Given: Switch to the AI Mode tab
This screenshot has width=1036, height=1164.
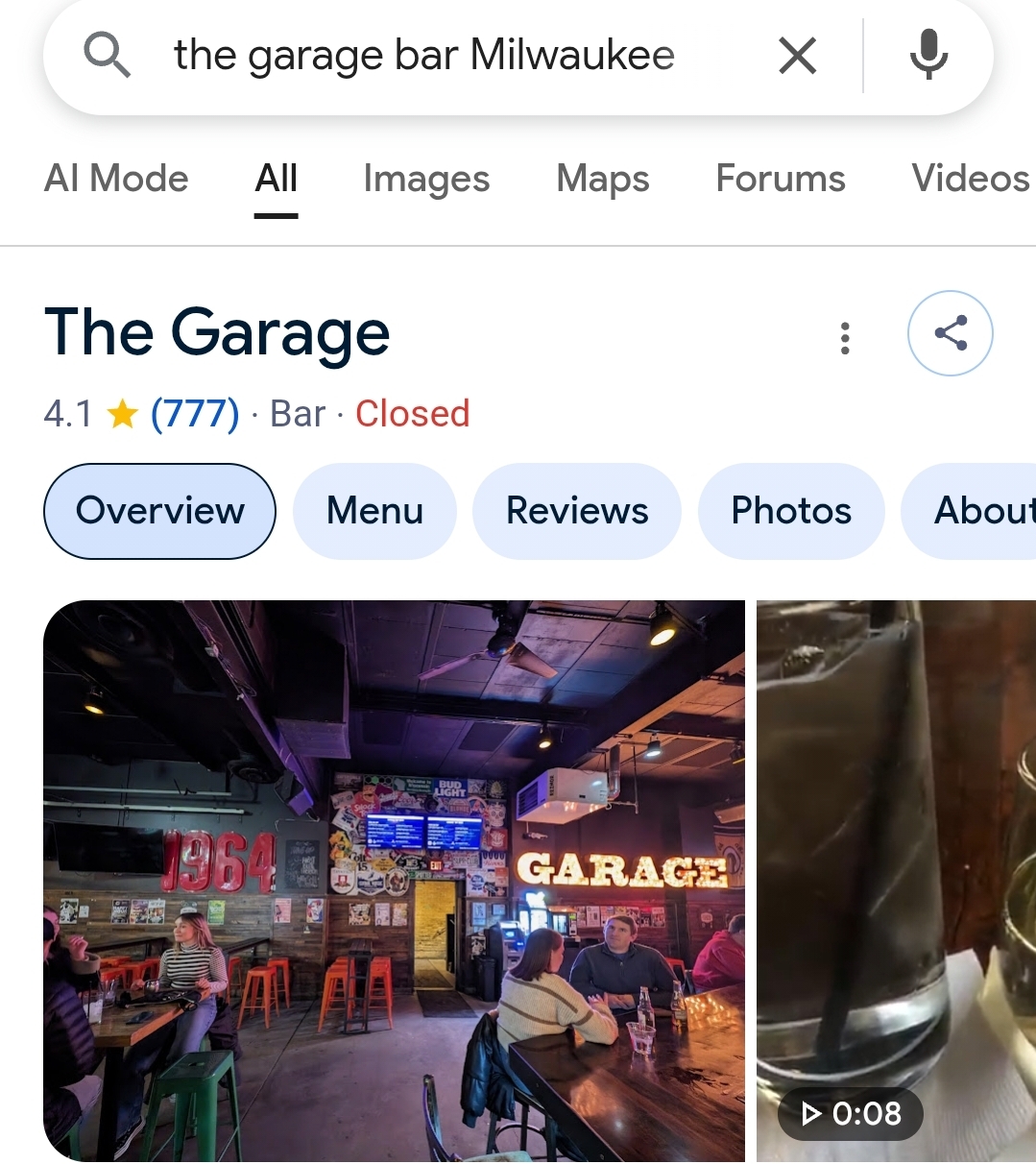Looking at the screenshot, I should pos(116,179).
